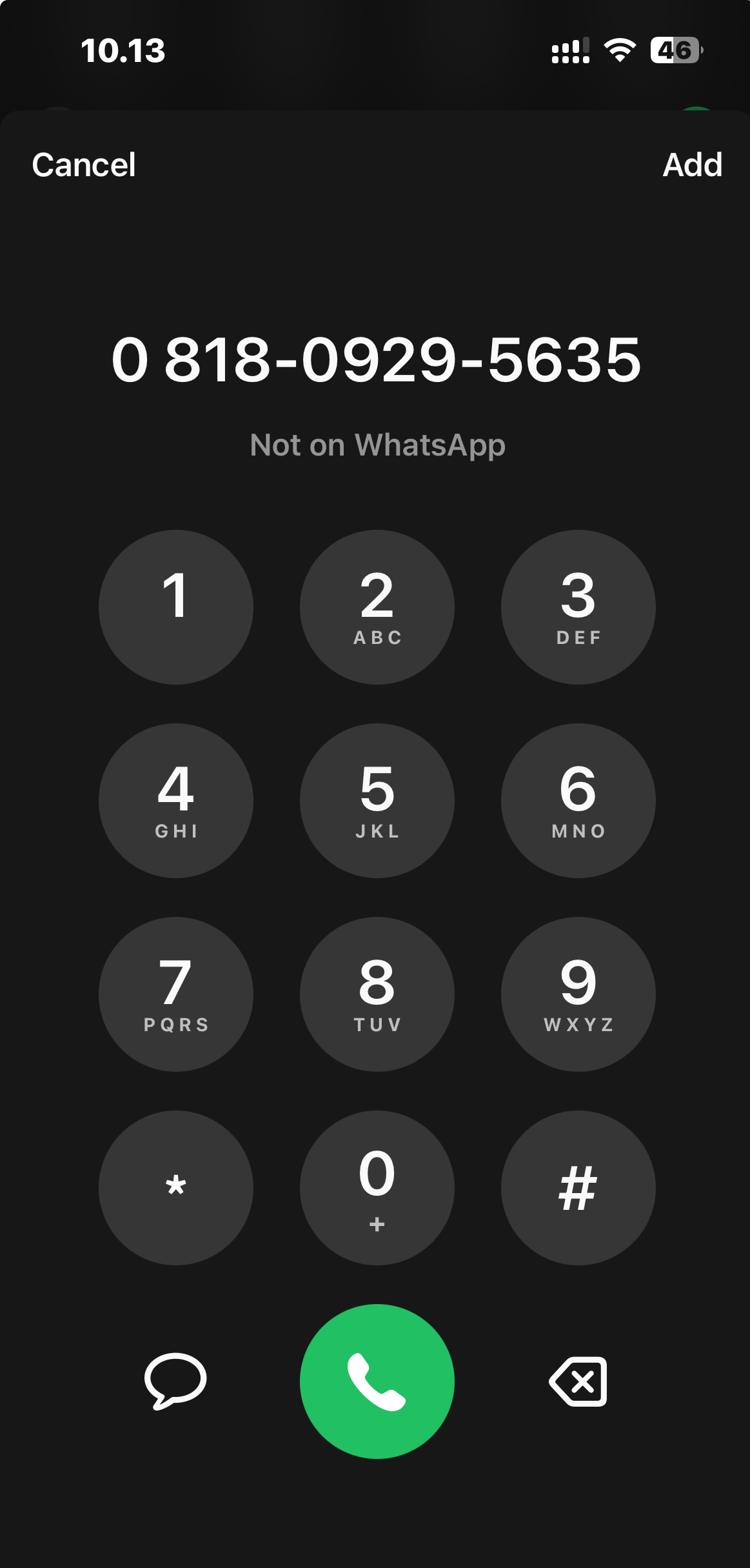Tap the 3 DEF key
750x1568 pixels.
(578, 607)
